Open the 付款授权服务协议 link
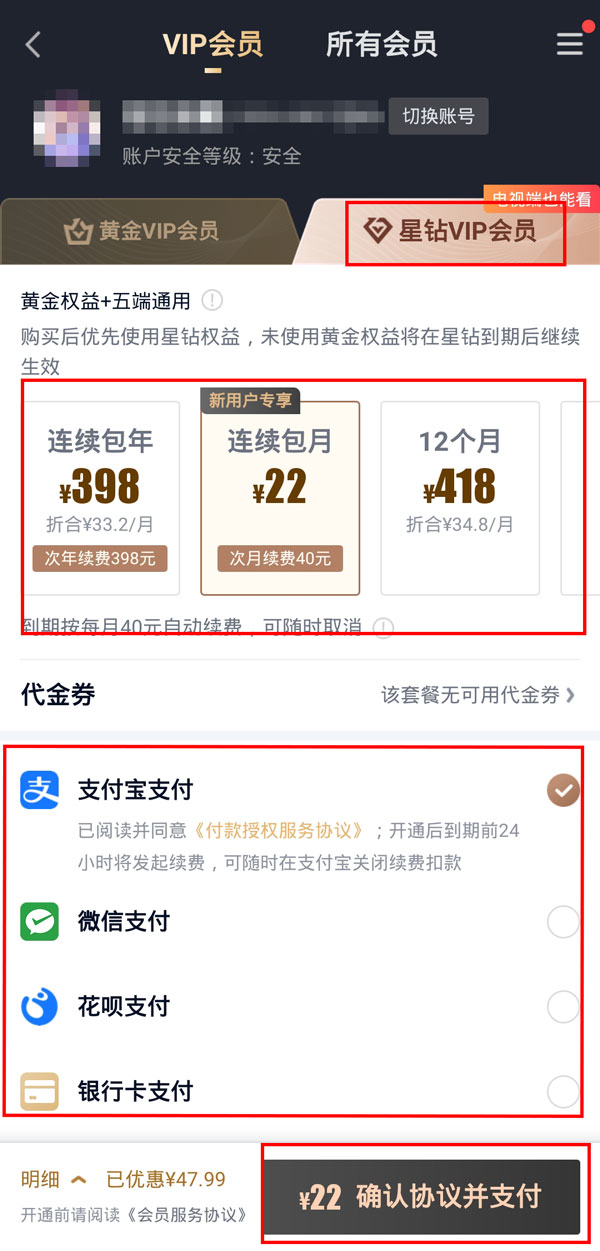The image size is (600, 1251). [278, 831]
